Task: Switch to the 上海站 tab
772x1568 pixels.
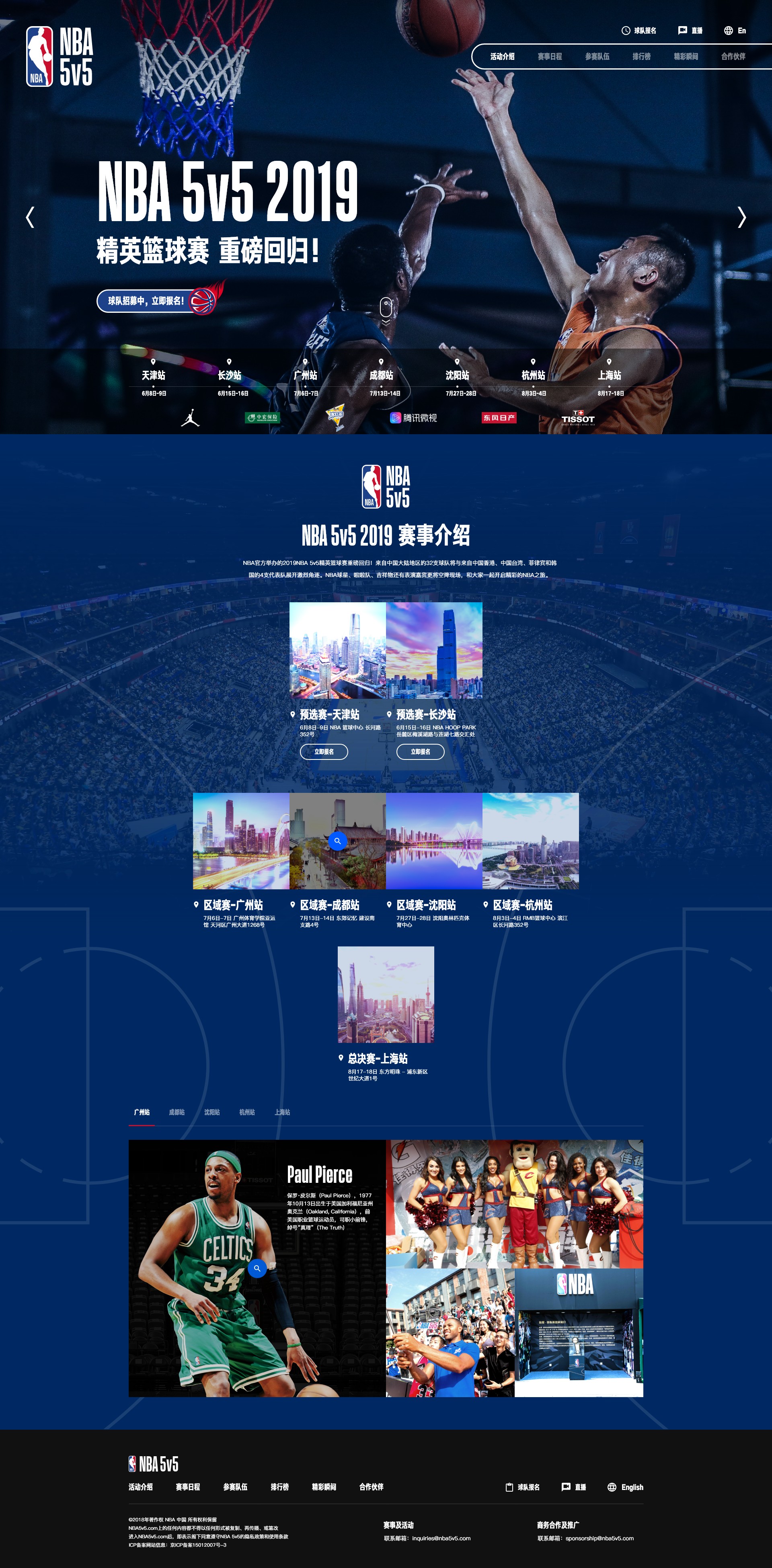Action: click(283, 1112)
